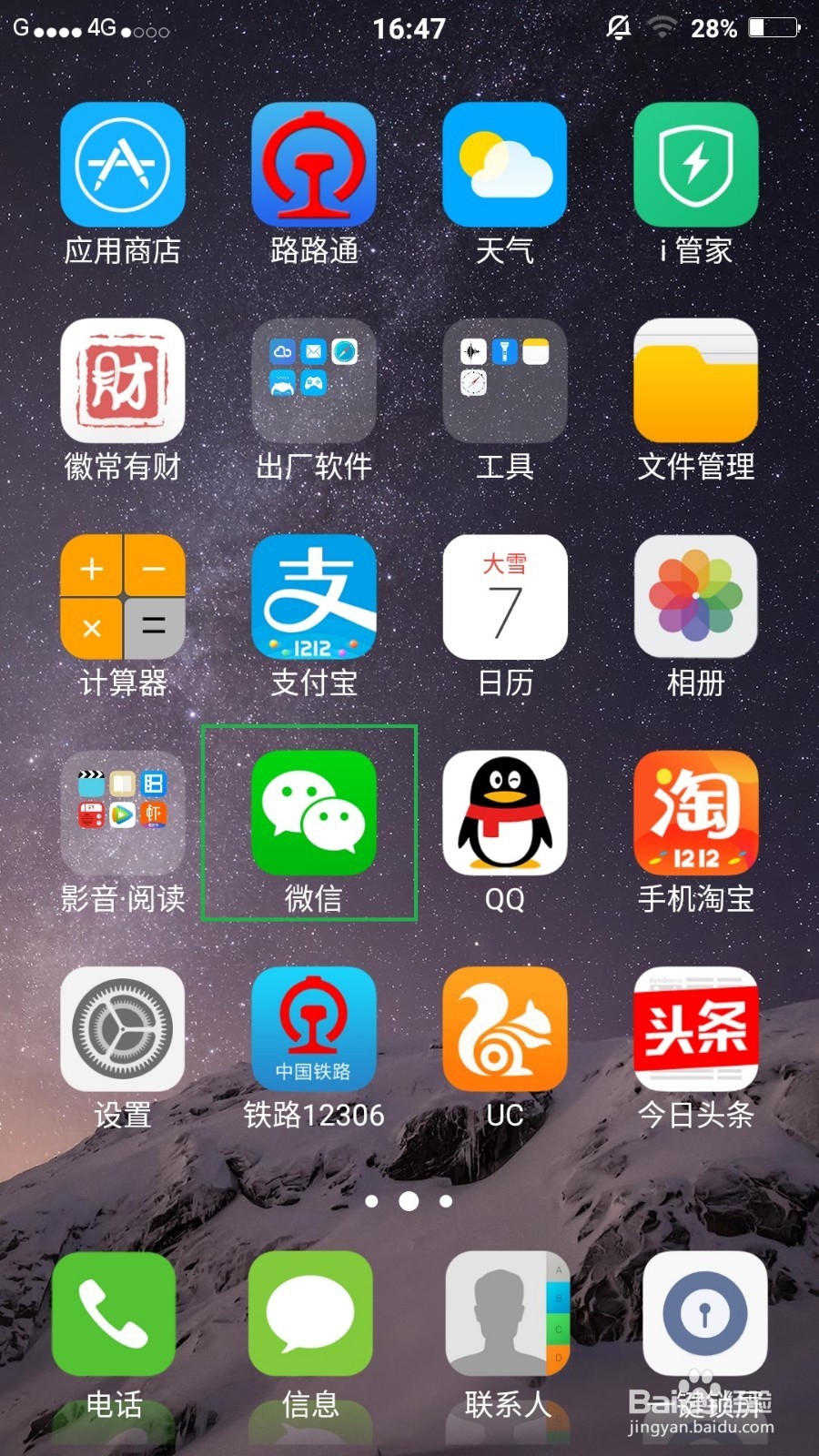Image resolution: width=819 pixels, height=1456 pixels.
Task: Open 今日头条 (Toutiao) news app
Action: point(696,1028)
